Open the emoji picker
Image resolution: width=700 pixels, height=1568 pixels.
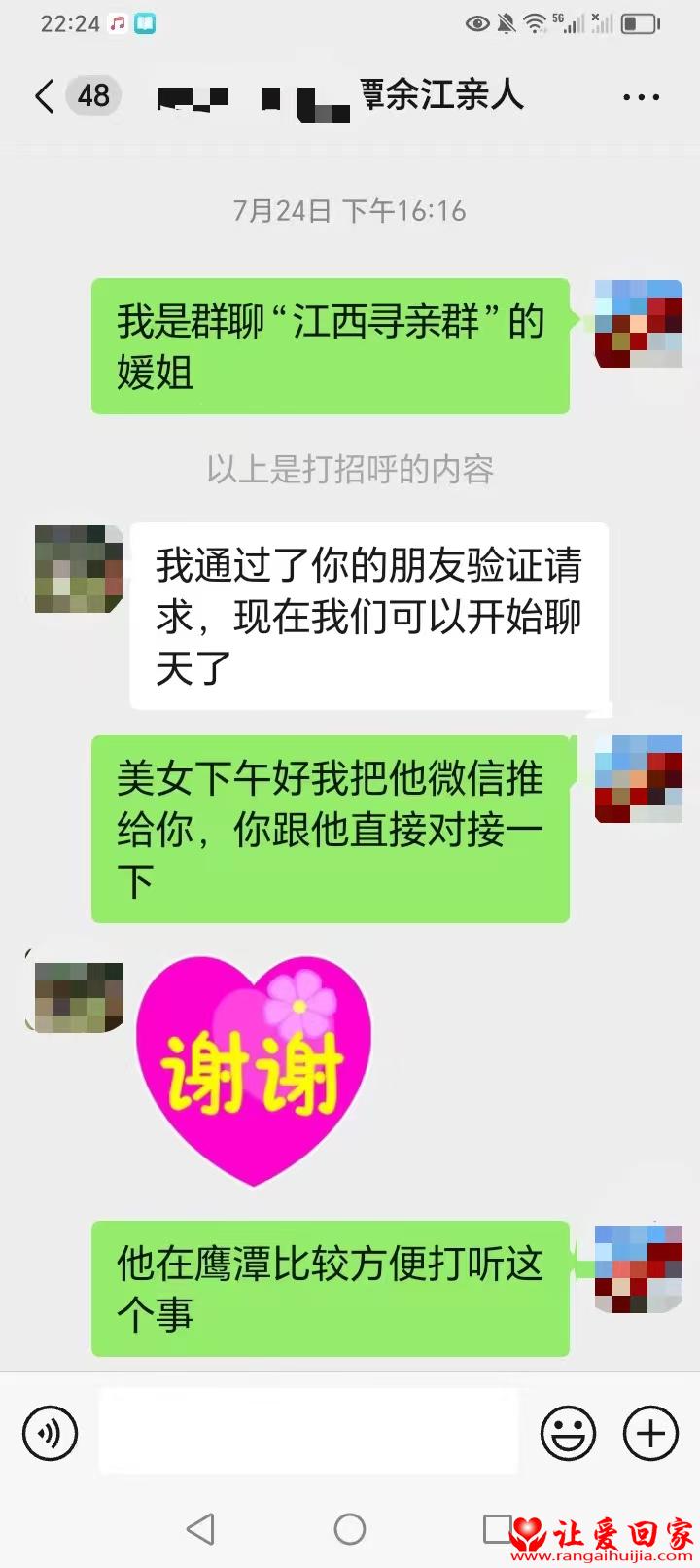pos(568,1433)
